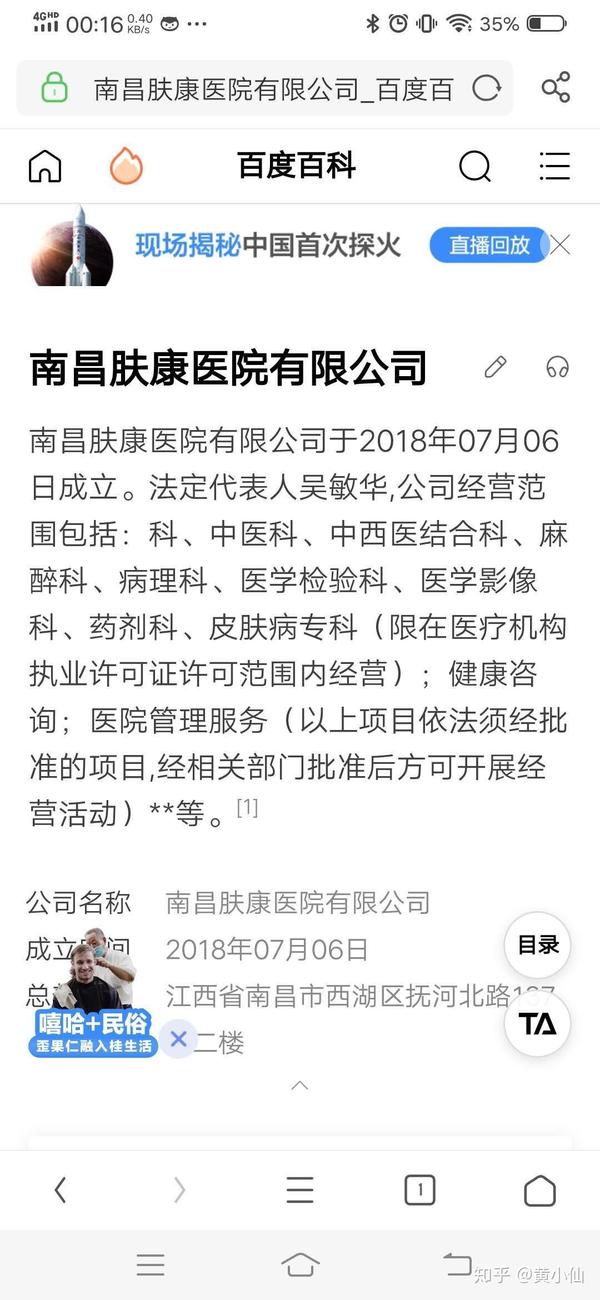600x1300 pixels.
Task: Close the 中国首次探火 banner
Action: pyautogui.click(x=562, y=245)
